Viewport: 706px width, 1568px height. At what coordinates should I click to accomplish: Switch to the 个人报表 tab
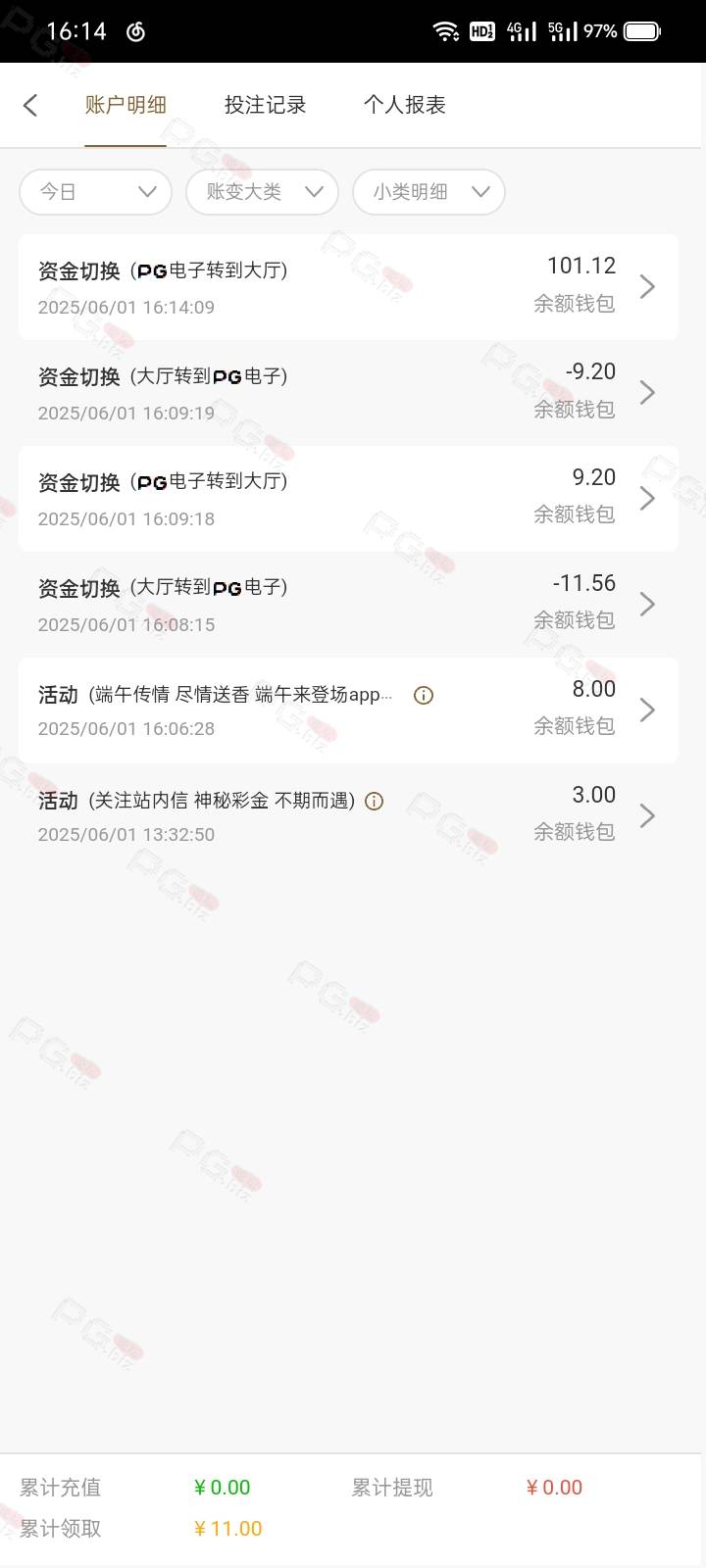[x=404, y=105]
